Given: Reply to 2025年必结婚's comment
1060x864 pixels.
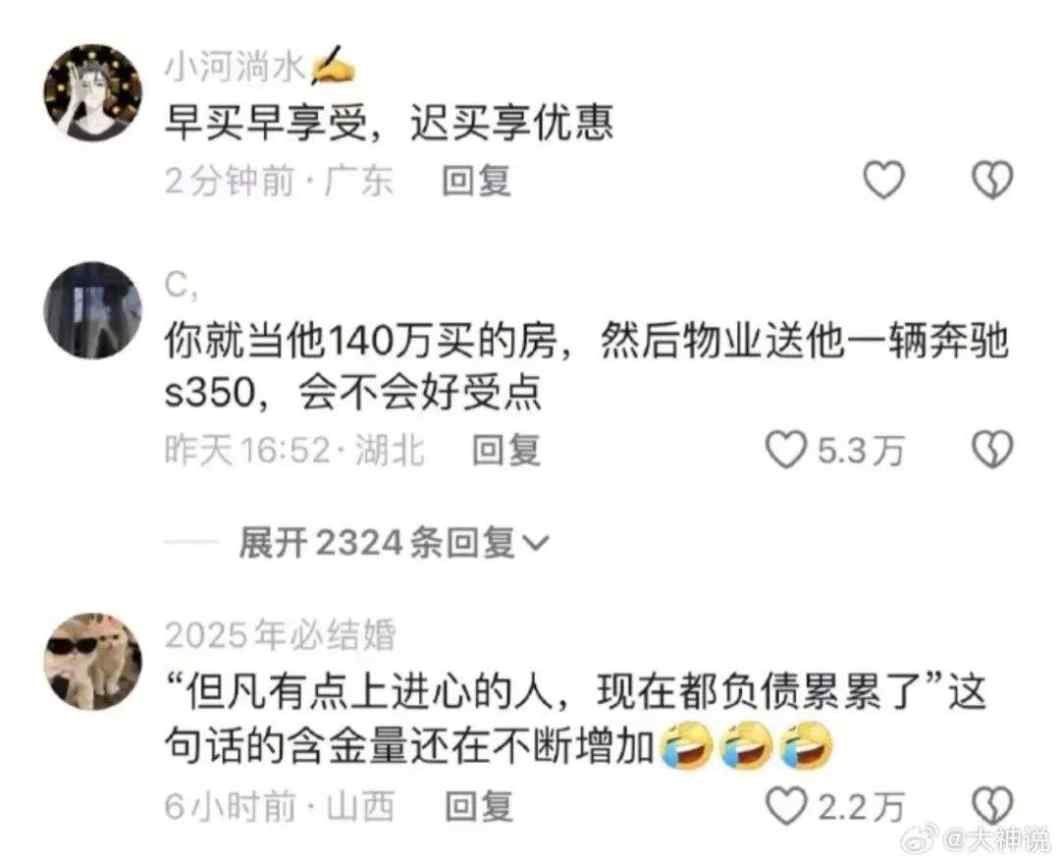Looking at the screenshot, I should [477, 804].
